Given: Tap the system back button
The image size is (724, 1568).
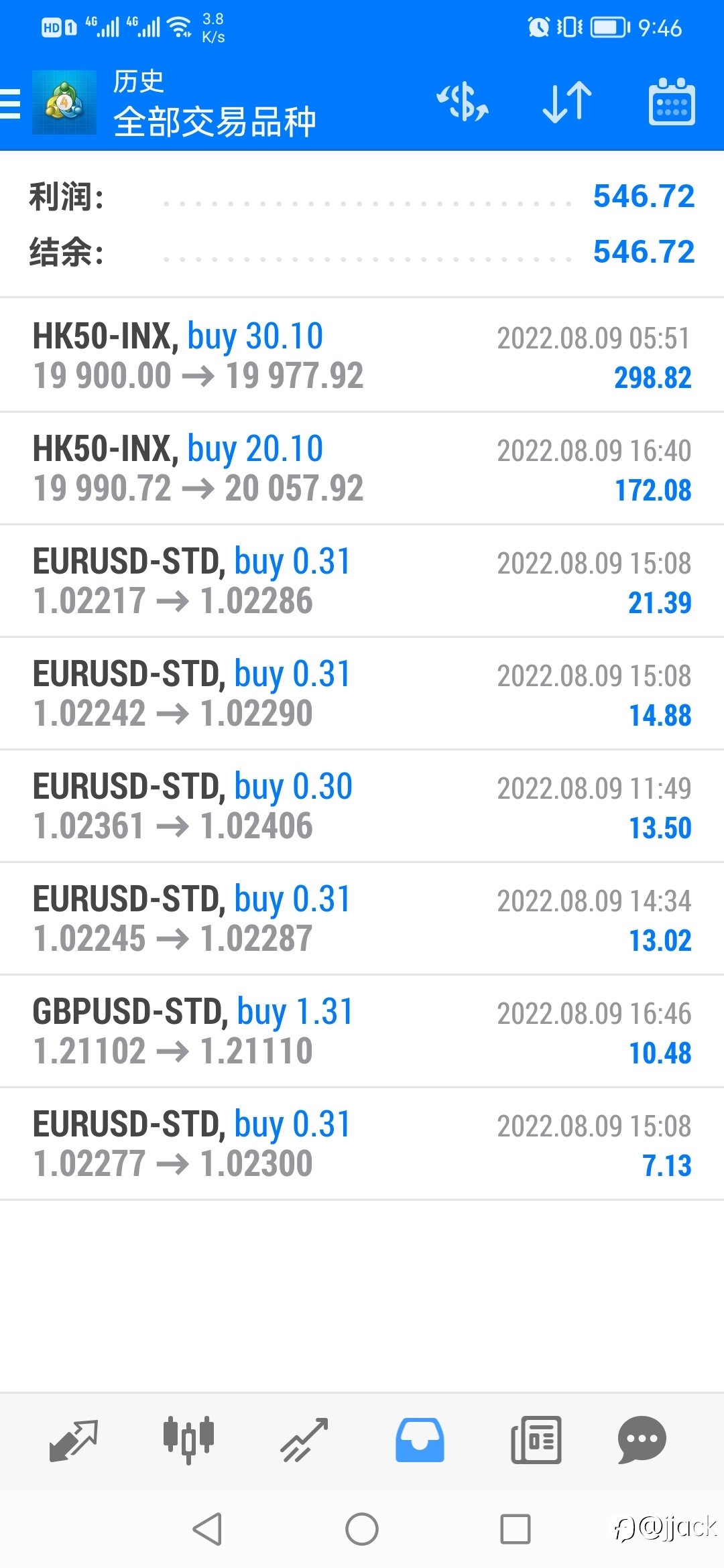Looking at the screenshot, I should [x=207, y=1529].
